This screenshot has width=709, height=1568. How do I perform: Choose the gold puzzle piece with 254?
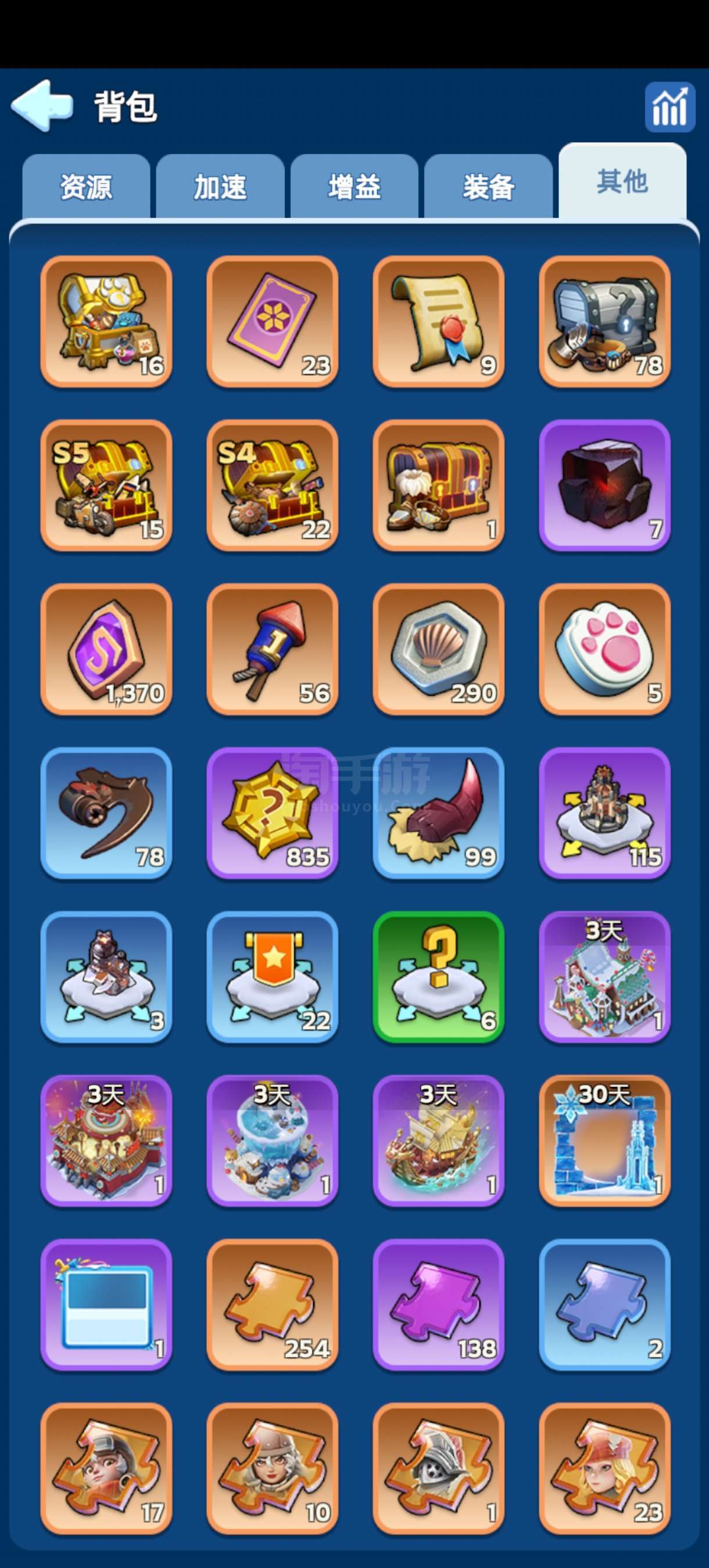click(273, 1304)
